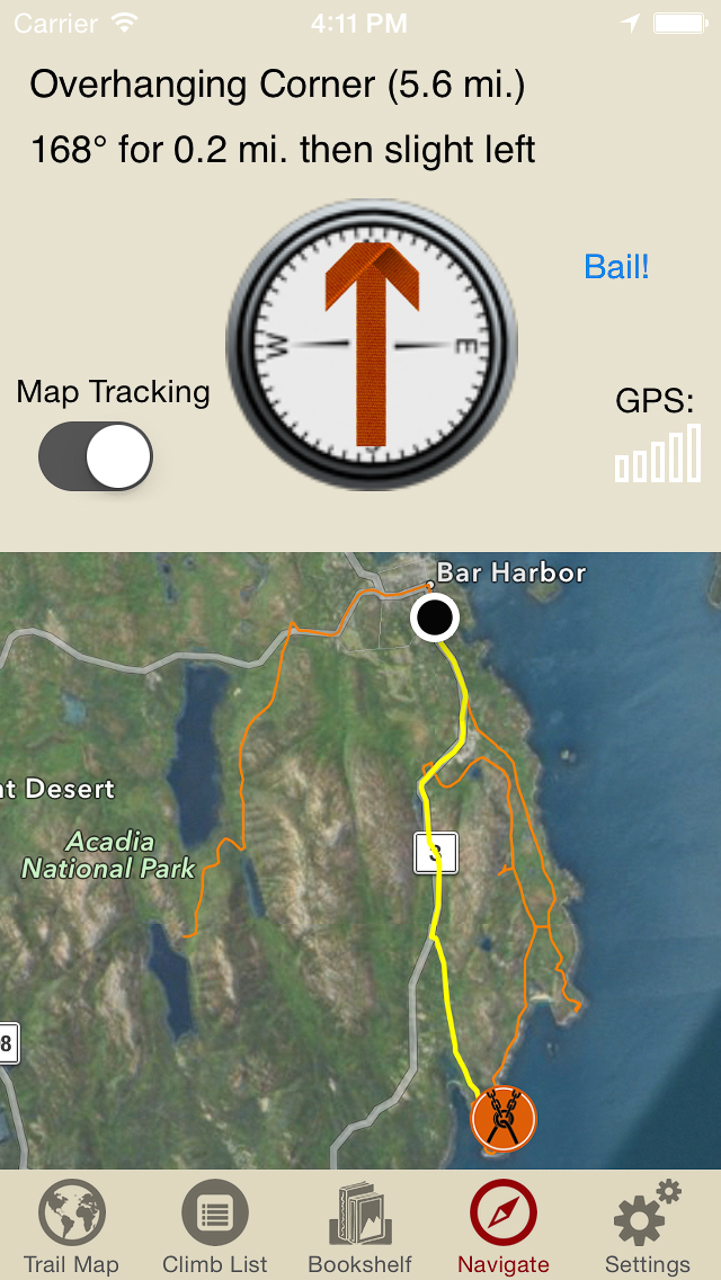This screenshot has height=1280, width=721.
Task: Tap the black current location marker
Action: 435,618
